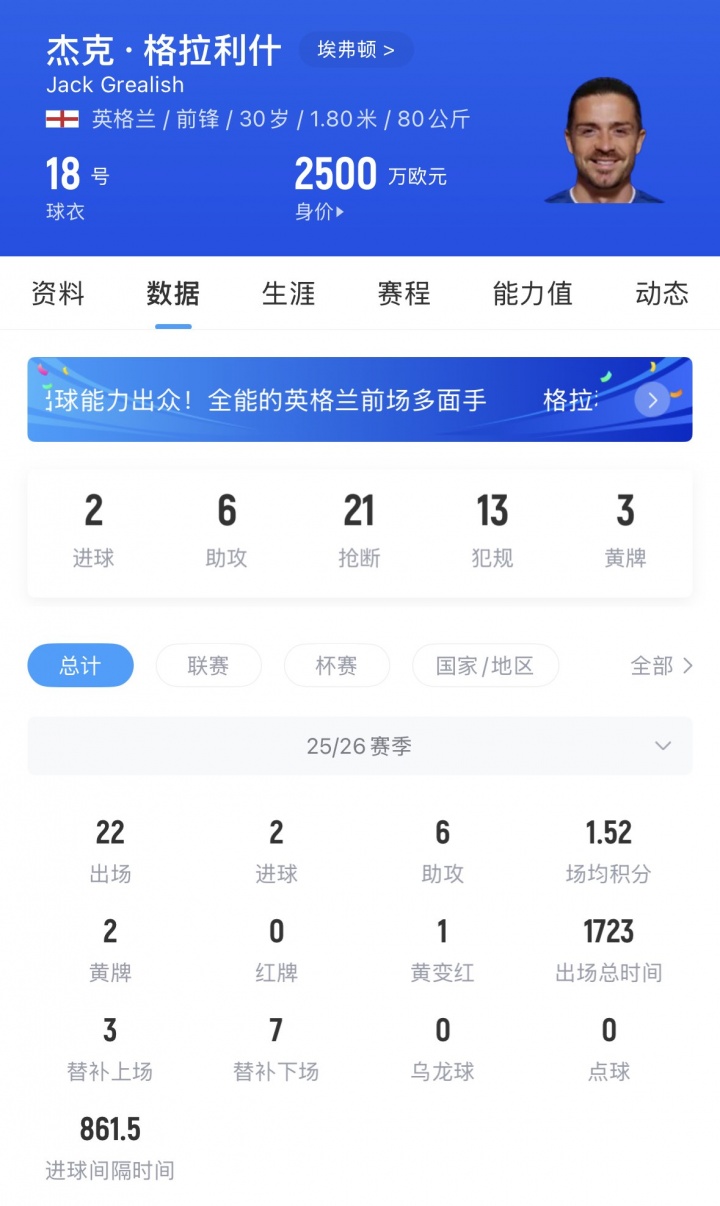Tap the chevron next to 25/26赛季
The width and height of the screenshot is (720, 1206).
click(x=663, y=745)
